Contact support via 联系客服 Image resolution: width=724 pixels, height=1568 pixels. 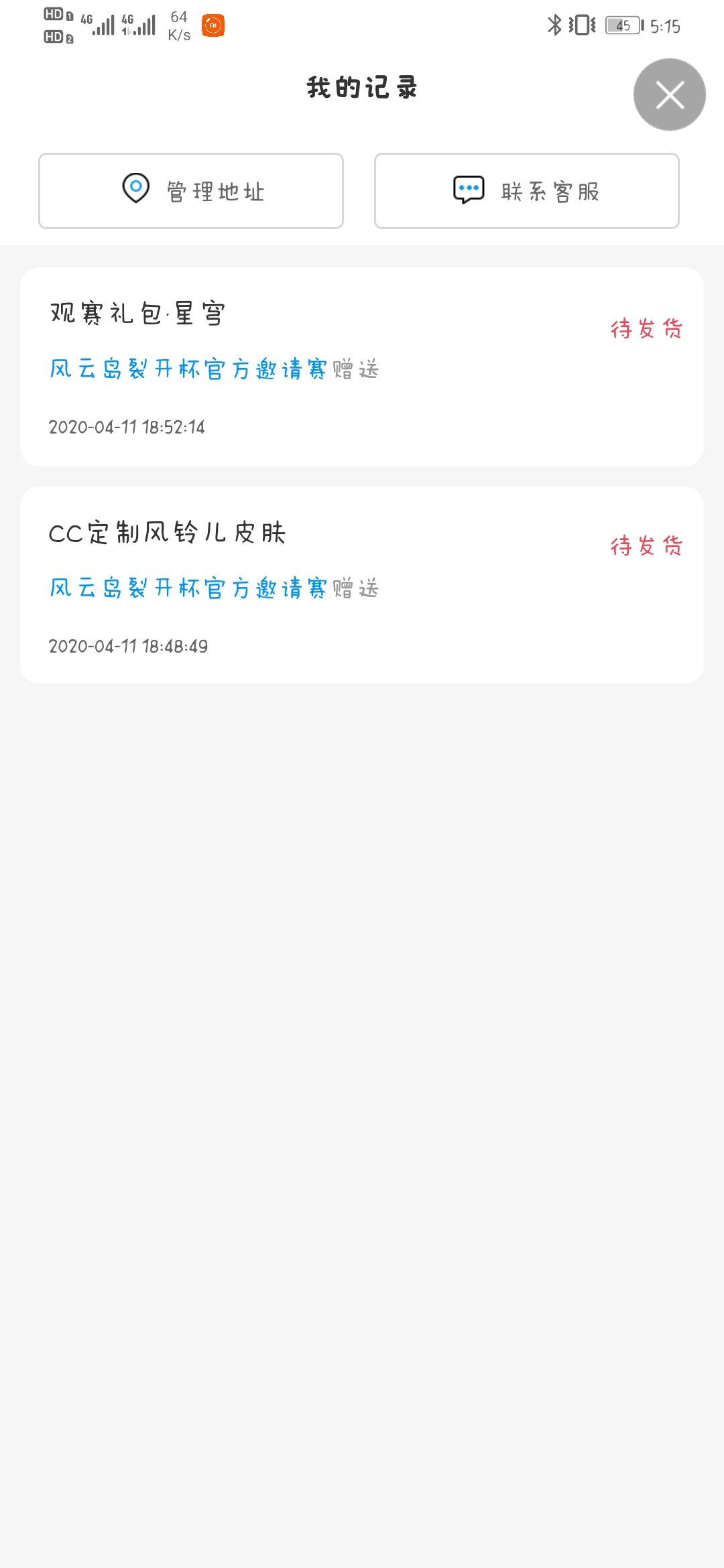pos(526,191)
